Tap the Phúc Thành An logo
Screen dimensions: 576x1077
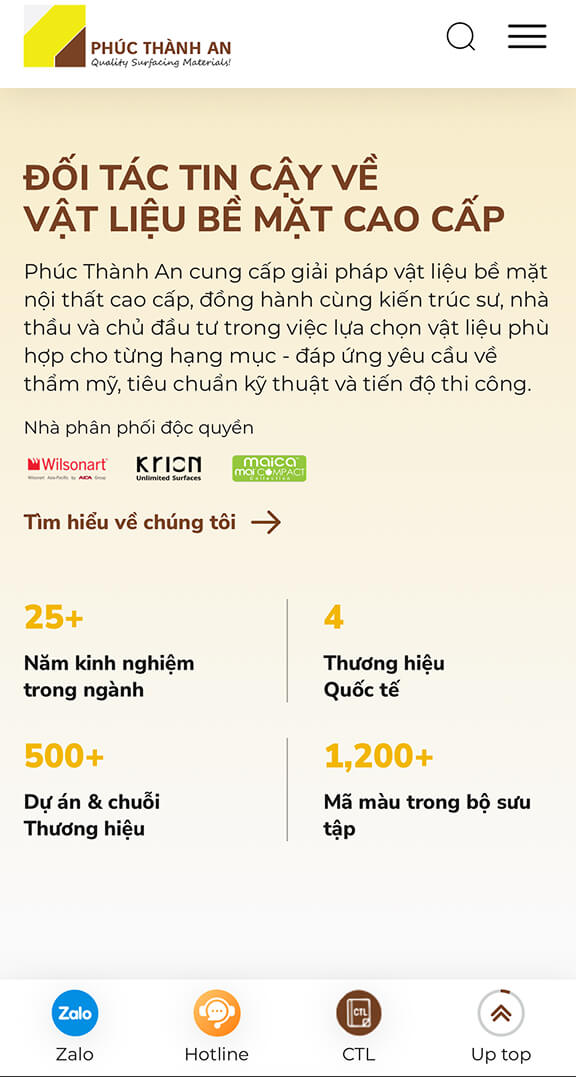128,36
